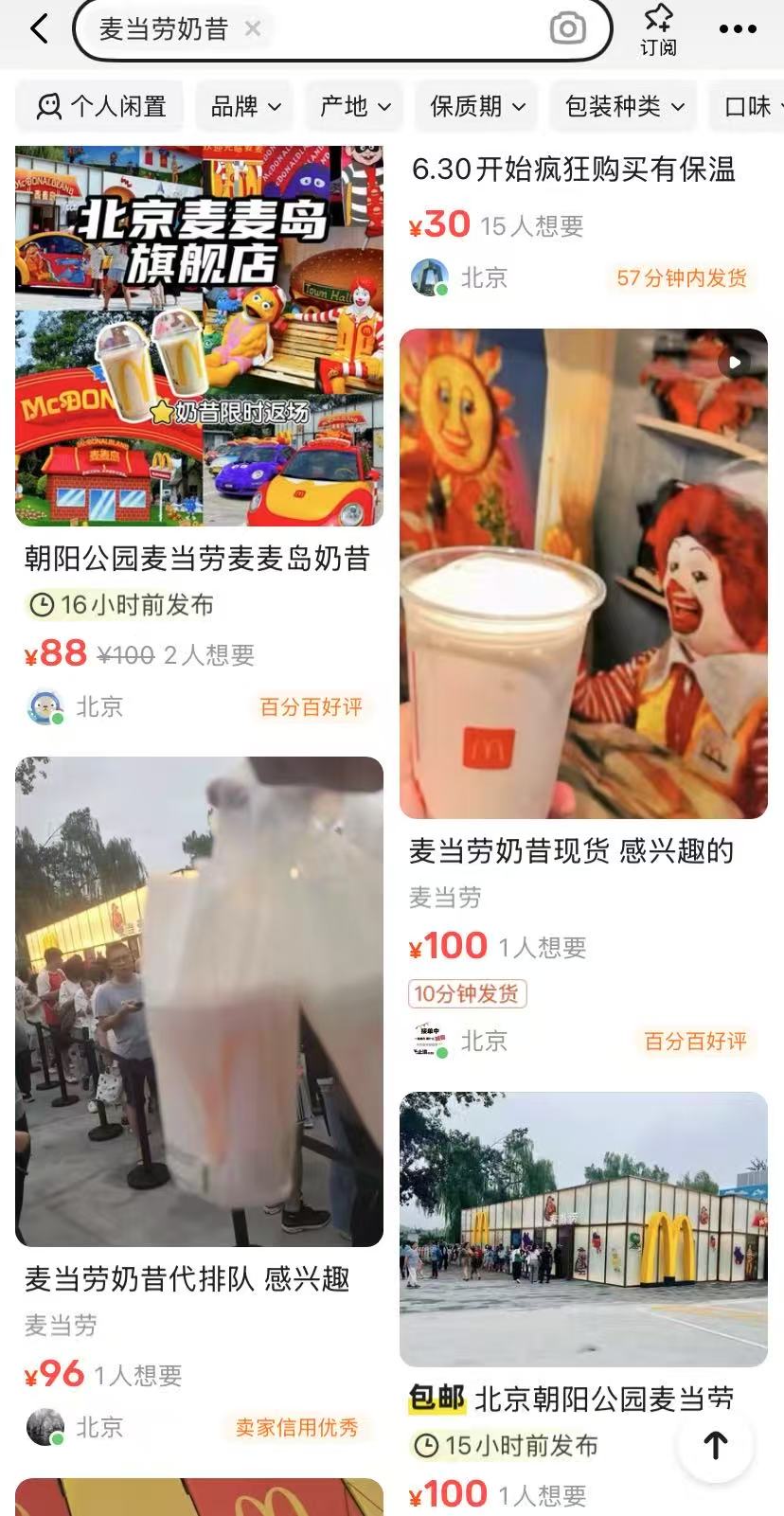
Task: Expand the 产地 dropdown filter
Action: point(355,106)
